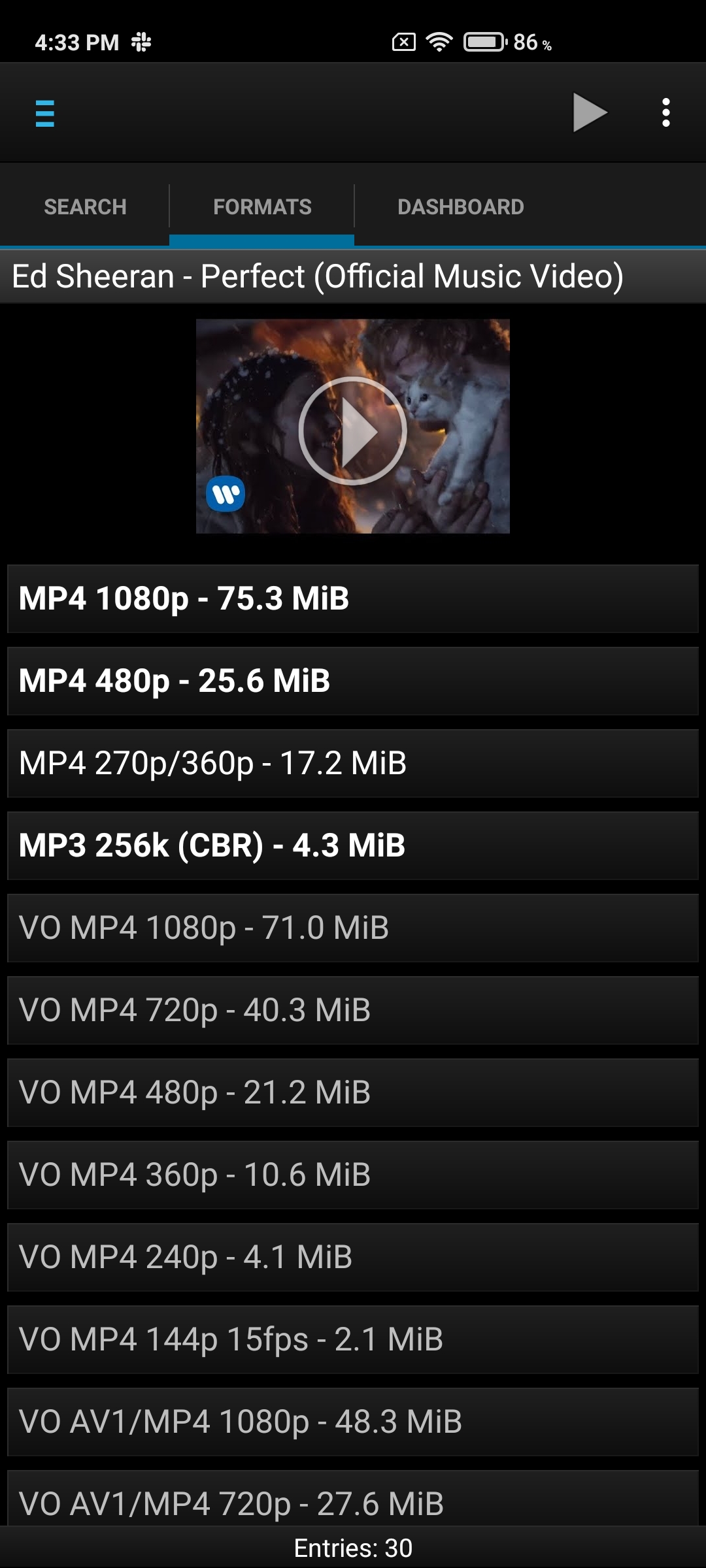Tap the Ed Sheeran - Perfect title bar
Image resolution: width=706 pixels, height=1568 pixels.
[353, 276]
